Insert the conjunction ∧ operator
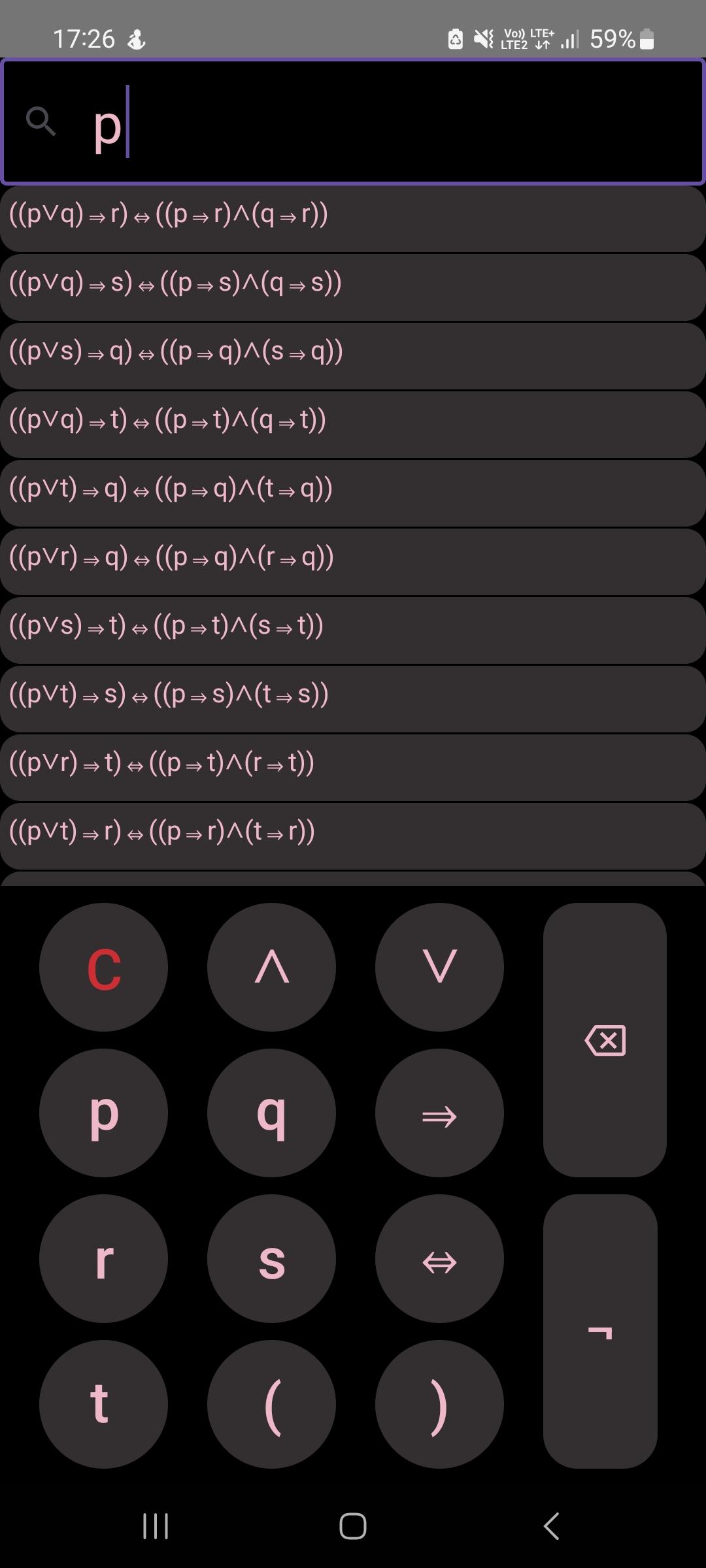Viewport: 706px width, 1568px height. pyautogui.click(x=271, y=967)
